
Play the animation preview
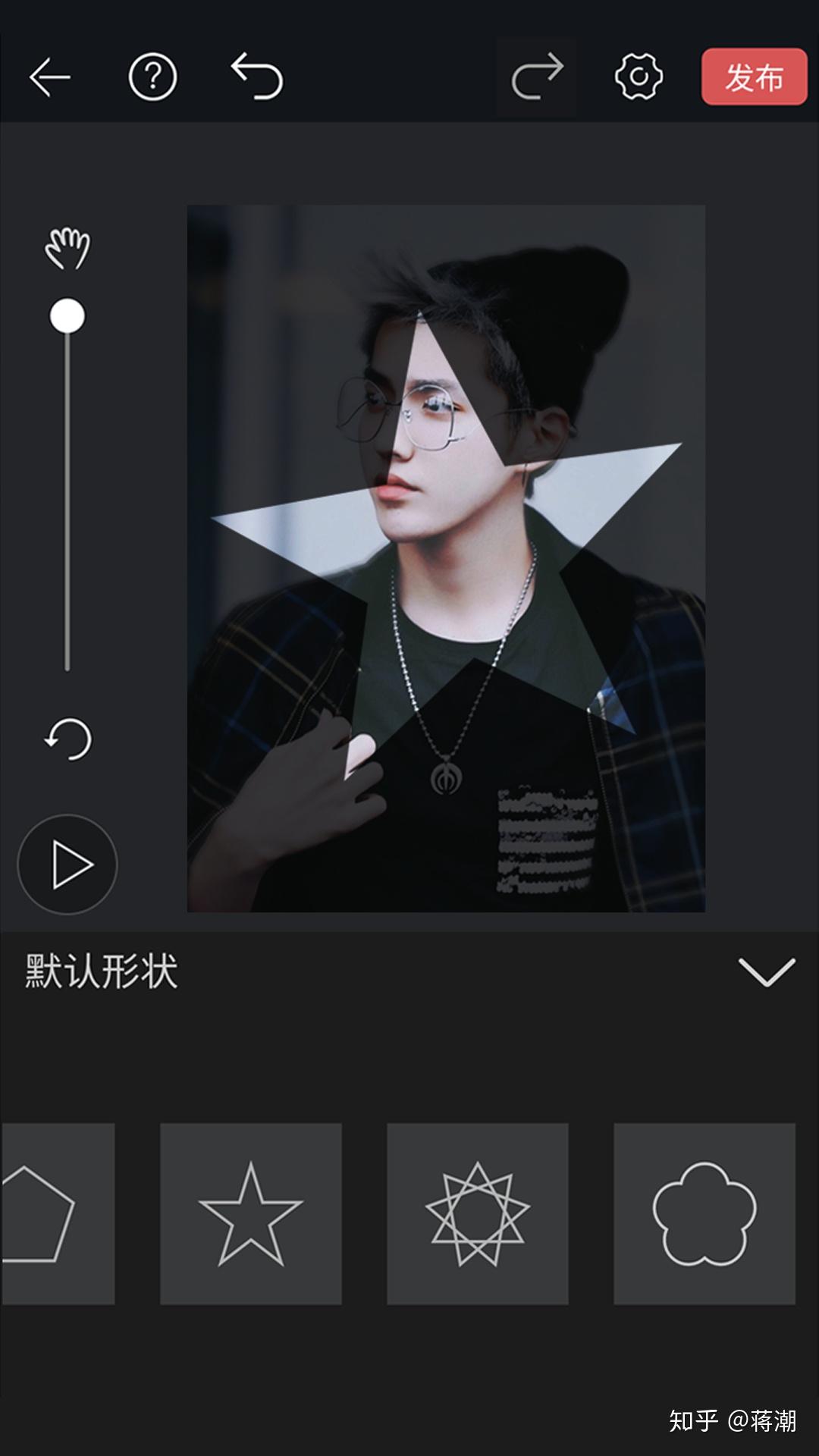(x=67, y=864)
